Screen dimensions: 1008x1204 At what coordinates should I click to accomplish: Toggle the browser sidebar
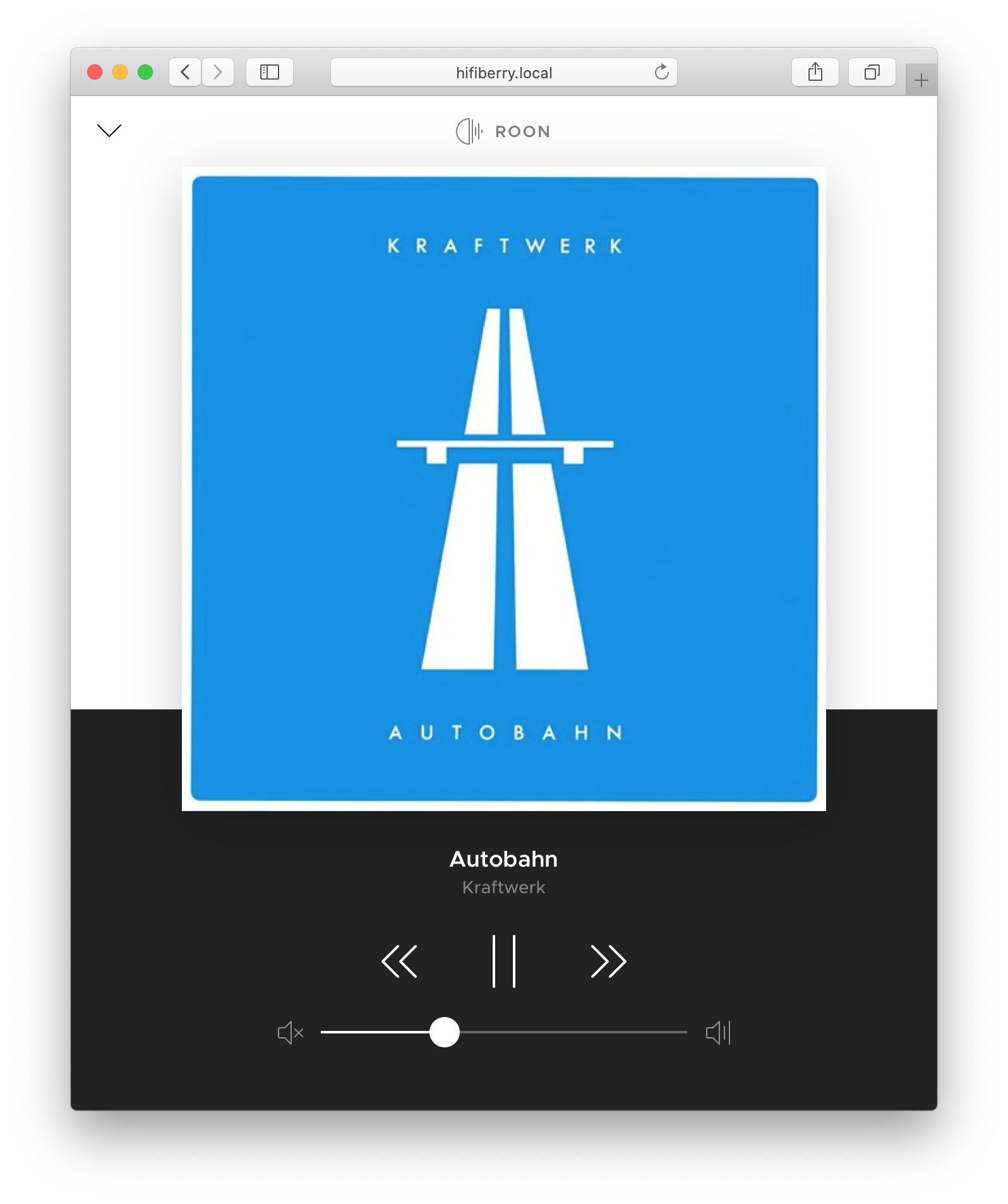(270, 72)
